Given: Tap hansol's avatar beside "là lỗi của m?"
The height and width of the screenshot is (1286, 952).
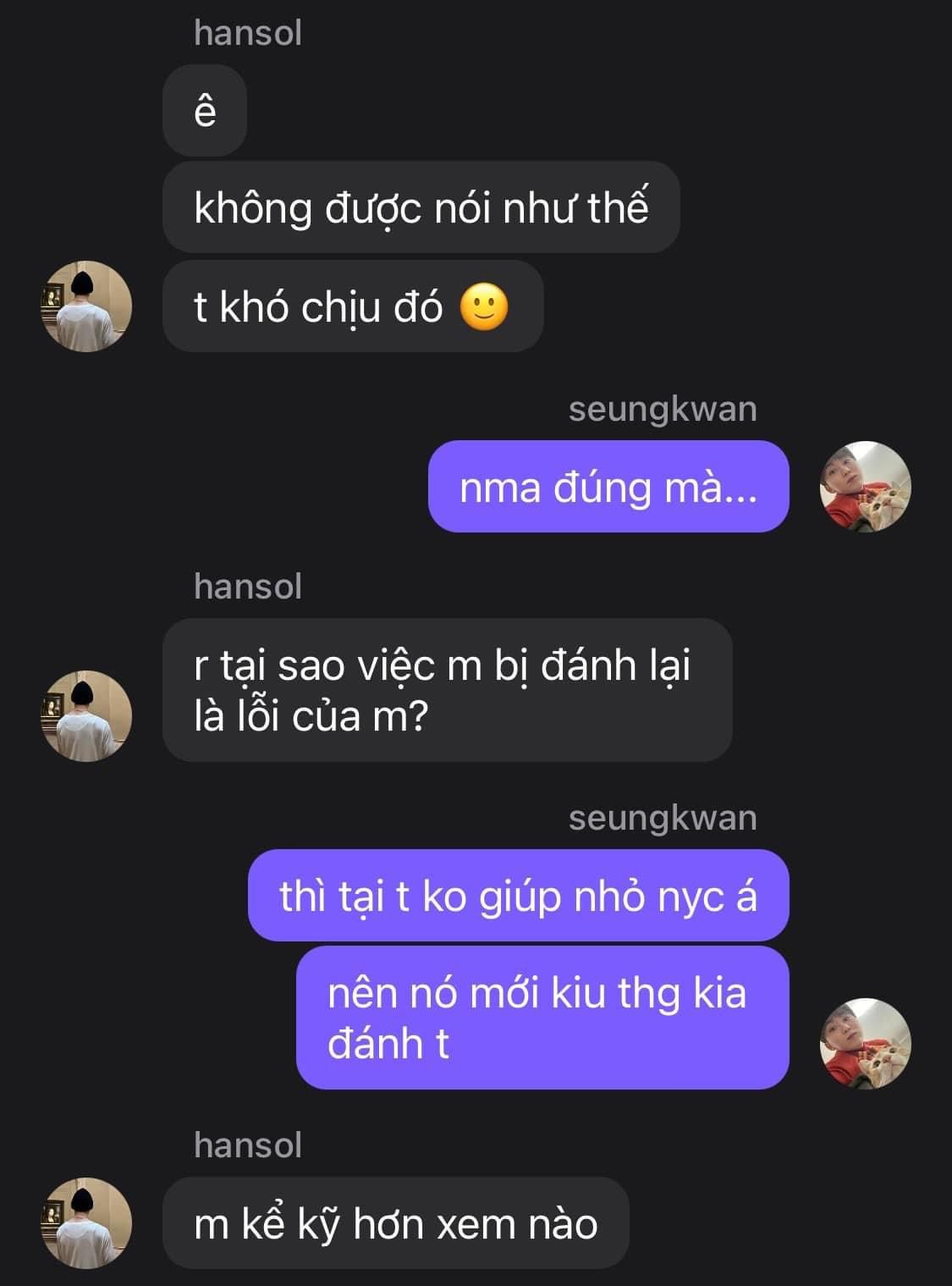Looking at the screenshot, I should pyautogui.click(x=86, y=715).
